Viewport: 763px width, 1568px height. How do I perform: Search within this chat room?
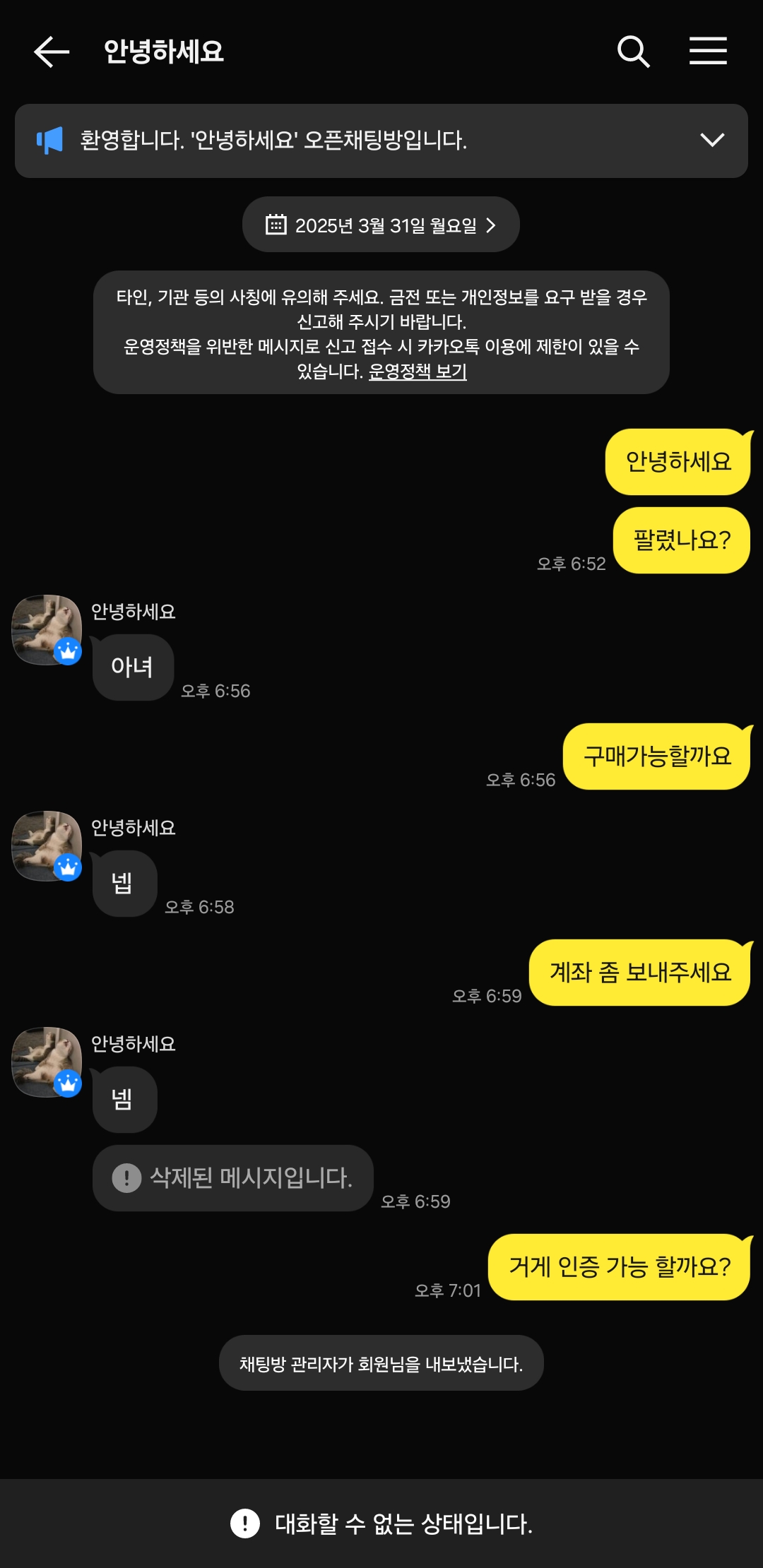(633, 52)
